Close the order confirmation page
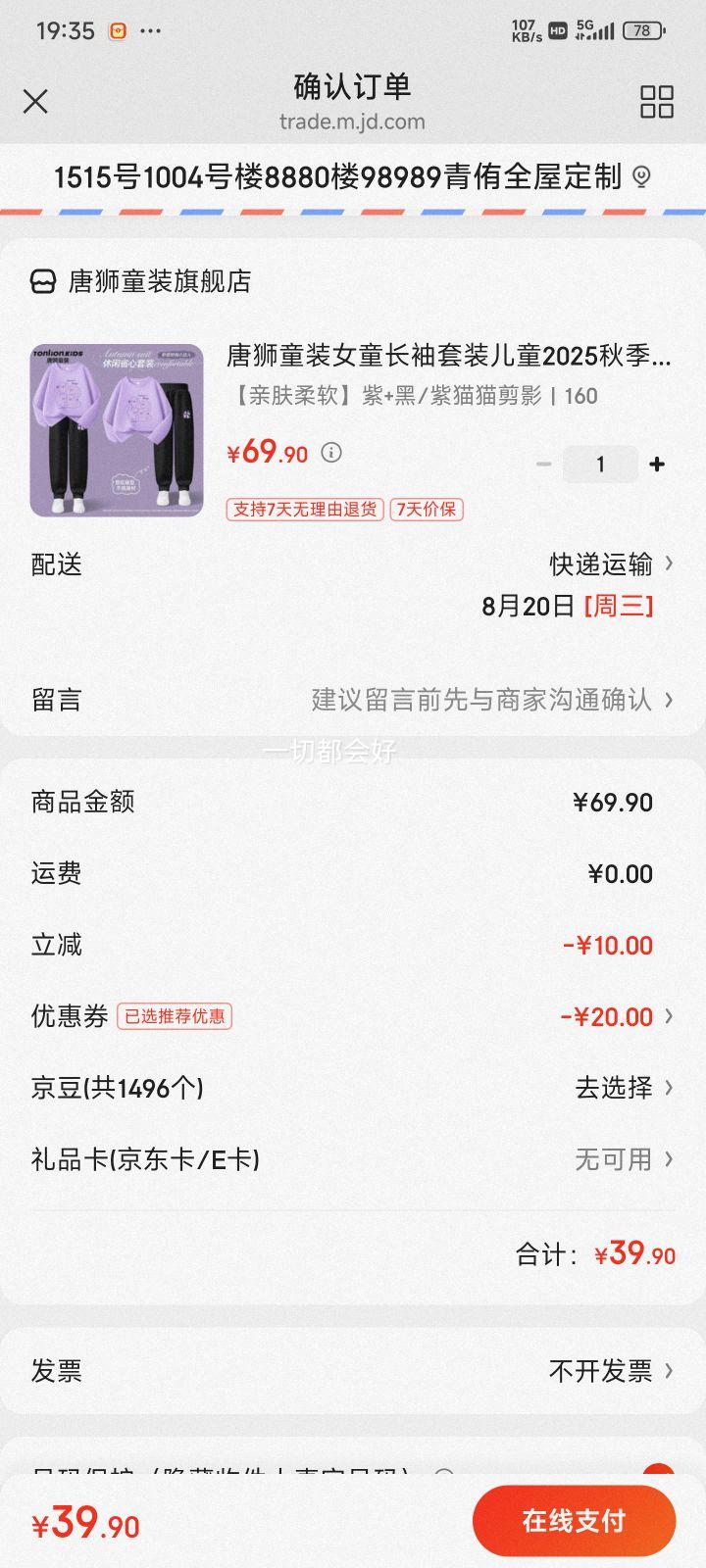The width and height of the screenshot is (706, 1568). coord(35,101)
